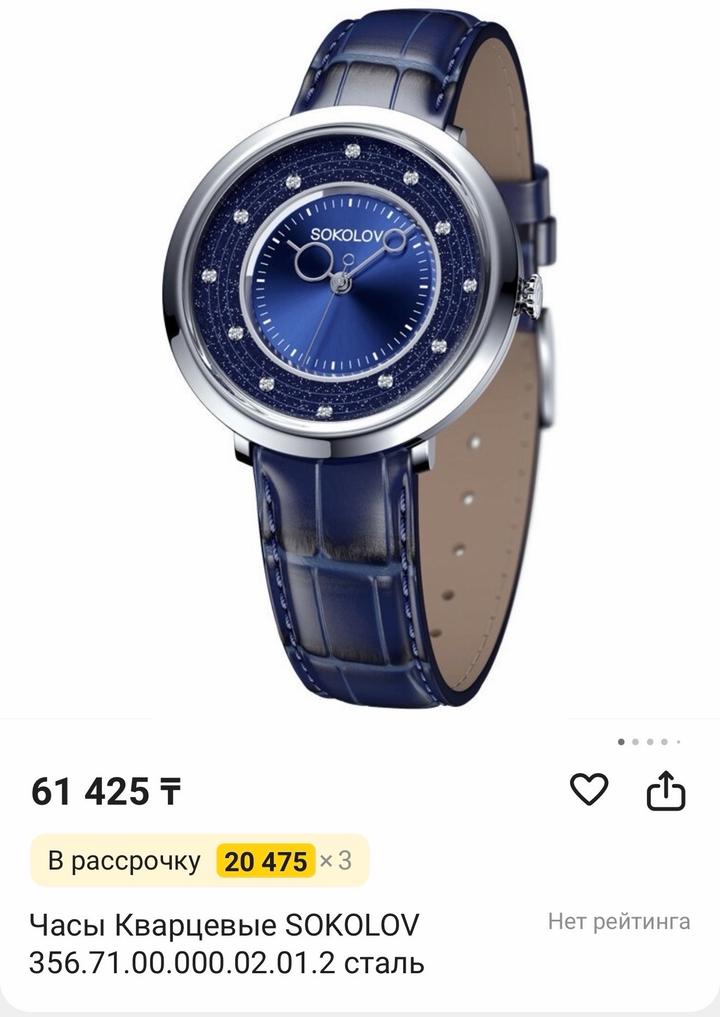The width and height of the screenshot is (720, 1017).
Task: Open the 'Нет рейтинга' ratings section
Action: tap(619, 922)
